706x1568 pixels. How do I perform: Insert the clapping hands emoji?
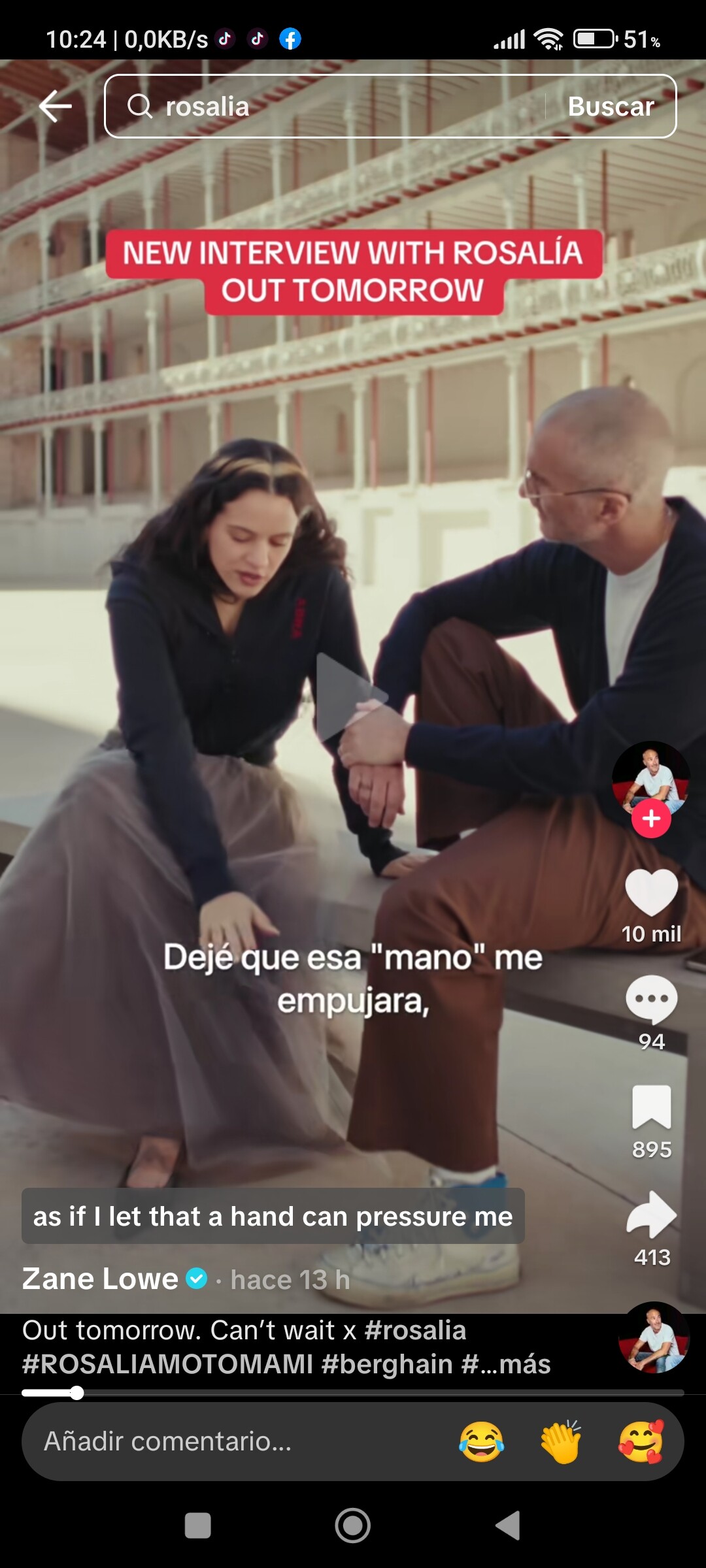click(x=561, y=1441)
